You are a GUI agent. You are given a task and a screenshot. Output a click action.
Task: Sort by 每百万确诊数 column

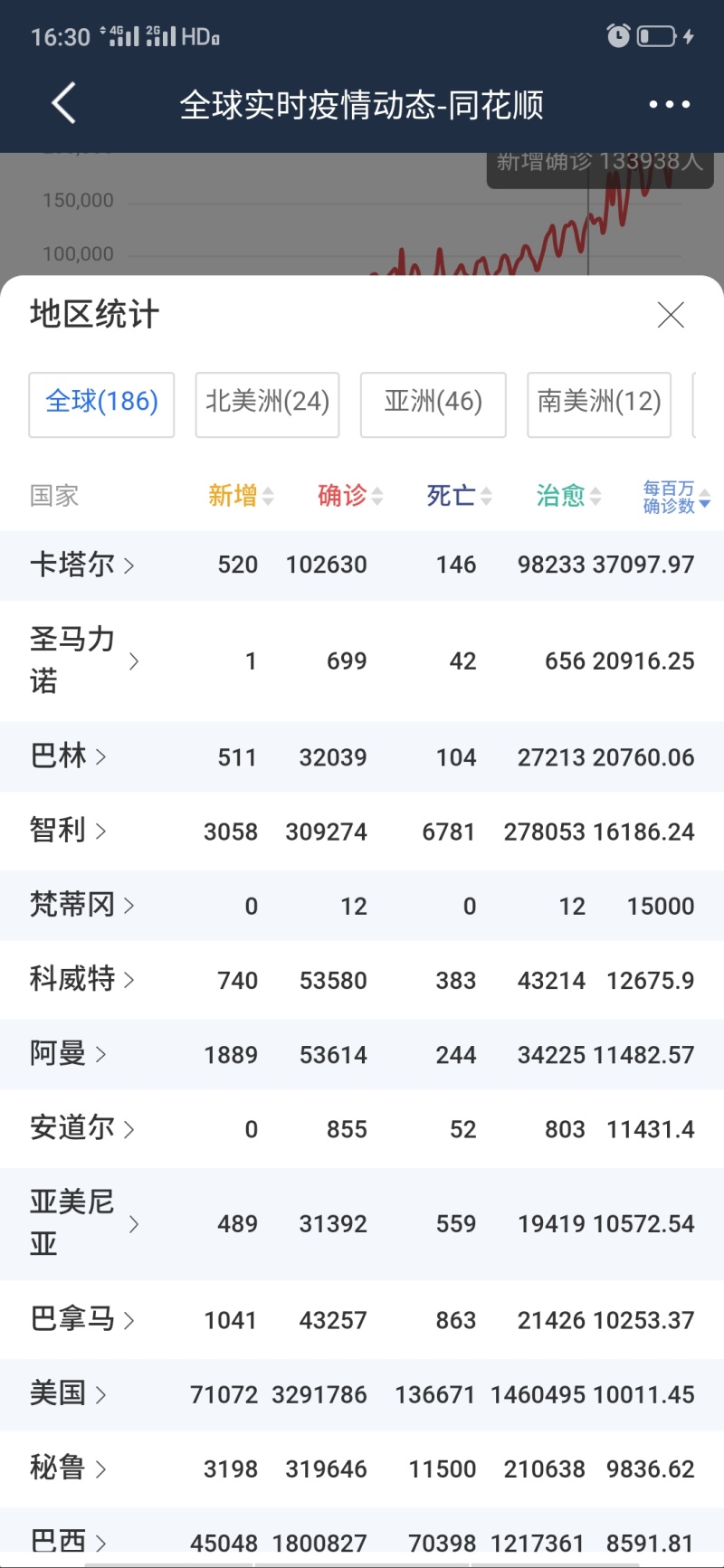pos(677,498)
